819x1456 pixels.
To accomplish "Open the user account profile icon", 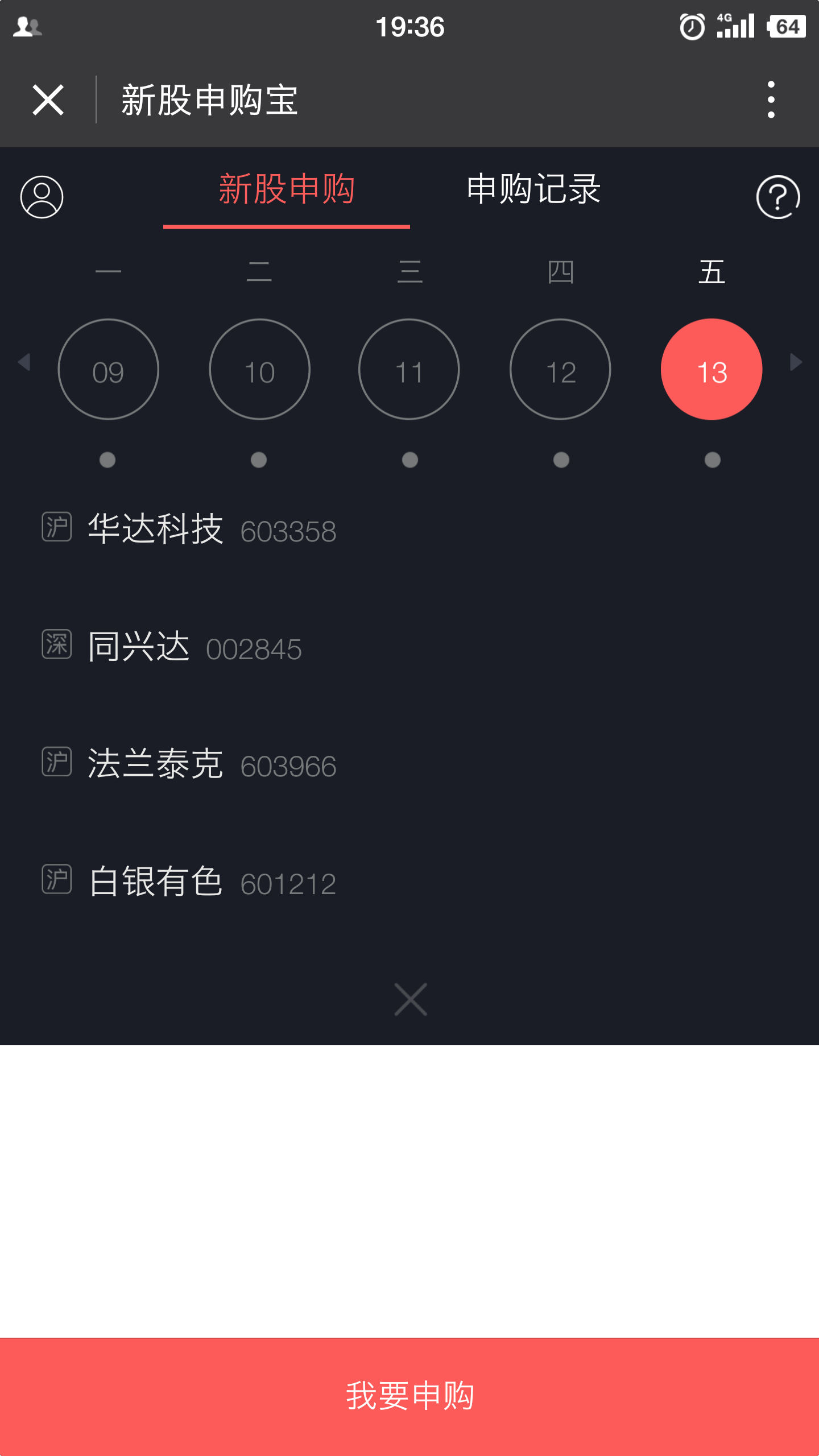I will 42,197.
